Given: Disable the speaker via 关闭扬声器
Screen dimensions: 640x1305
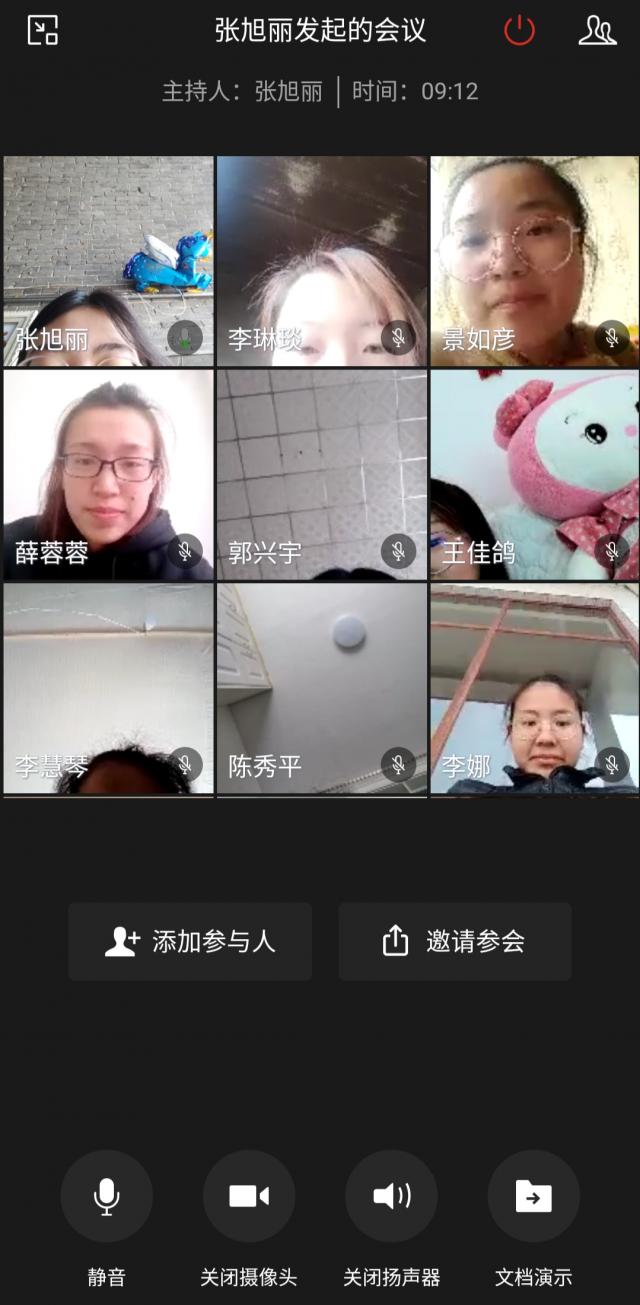Looking at the screenshot, I should click(x=391, y=1196).
